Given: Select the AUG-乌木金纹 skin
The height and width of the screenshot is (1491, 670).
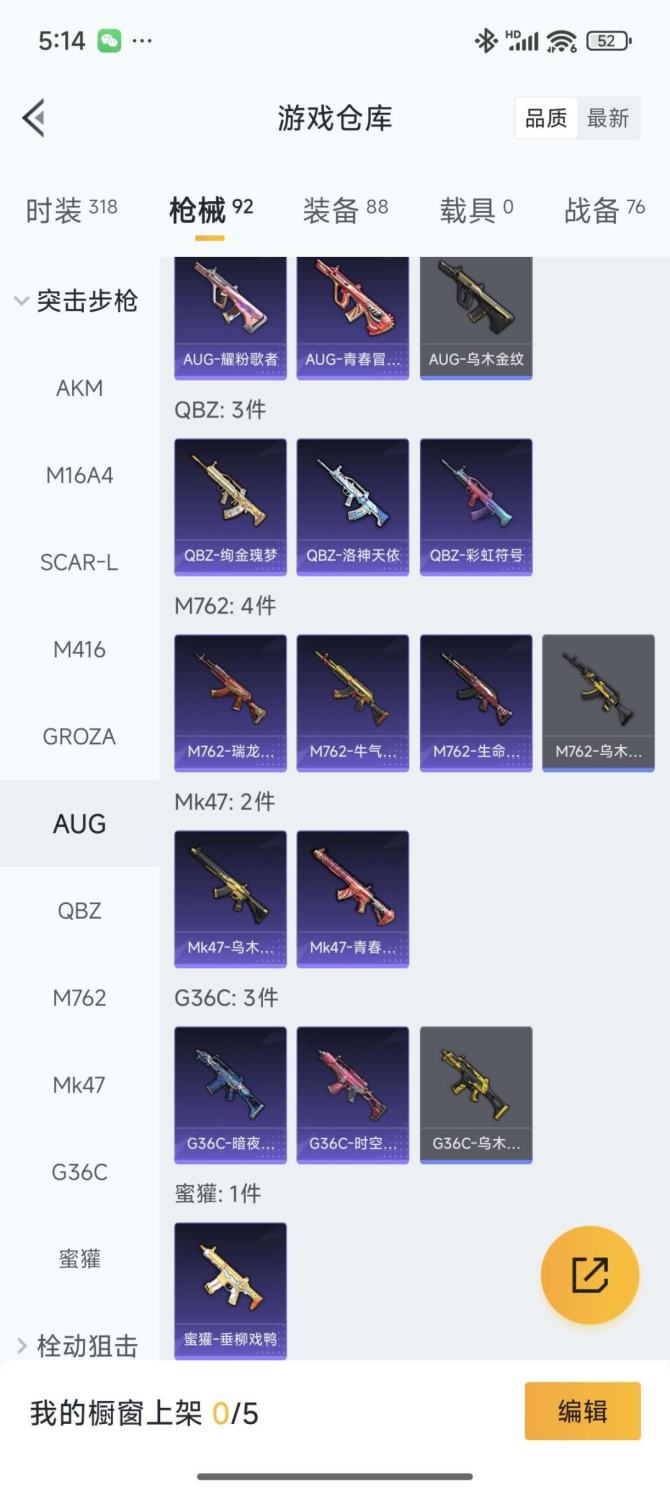Looking at the screenshot, I should point(476,318).
